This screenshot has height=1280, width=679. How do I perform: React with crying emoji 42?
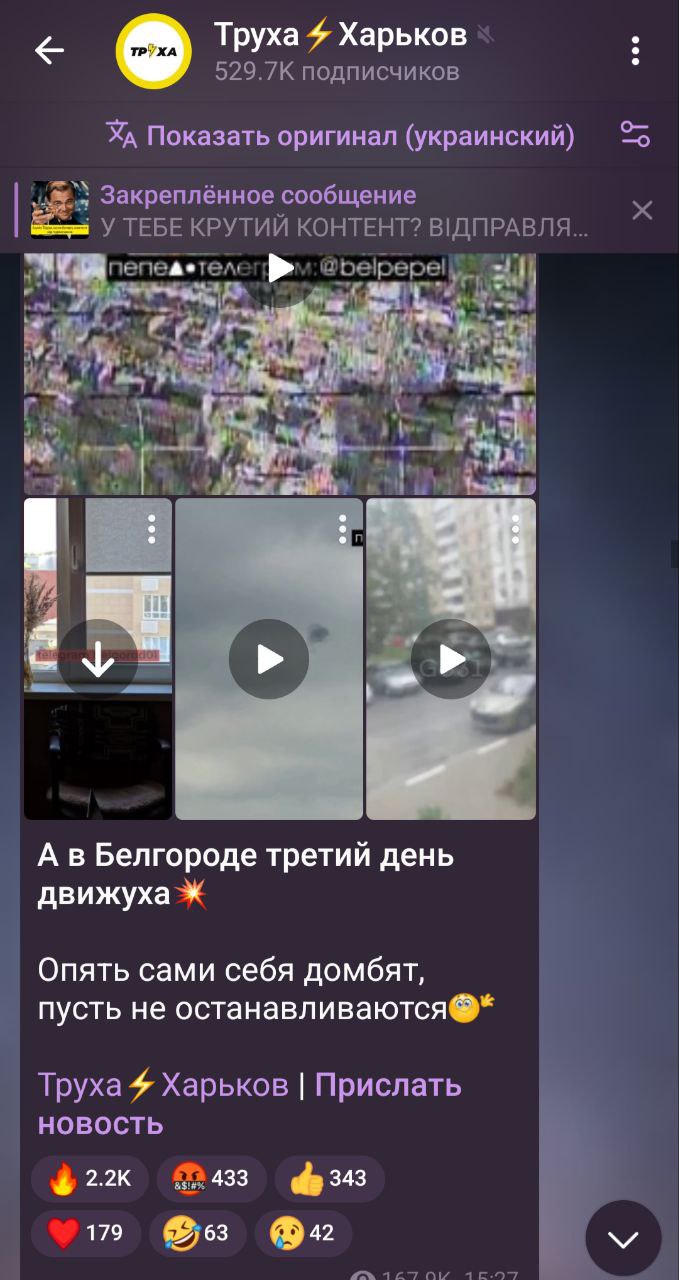(303, 1233)
